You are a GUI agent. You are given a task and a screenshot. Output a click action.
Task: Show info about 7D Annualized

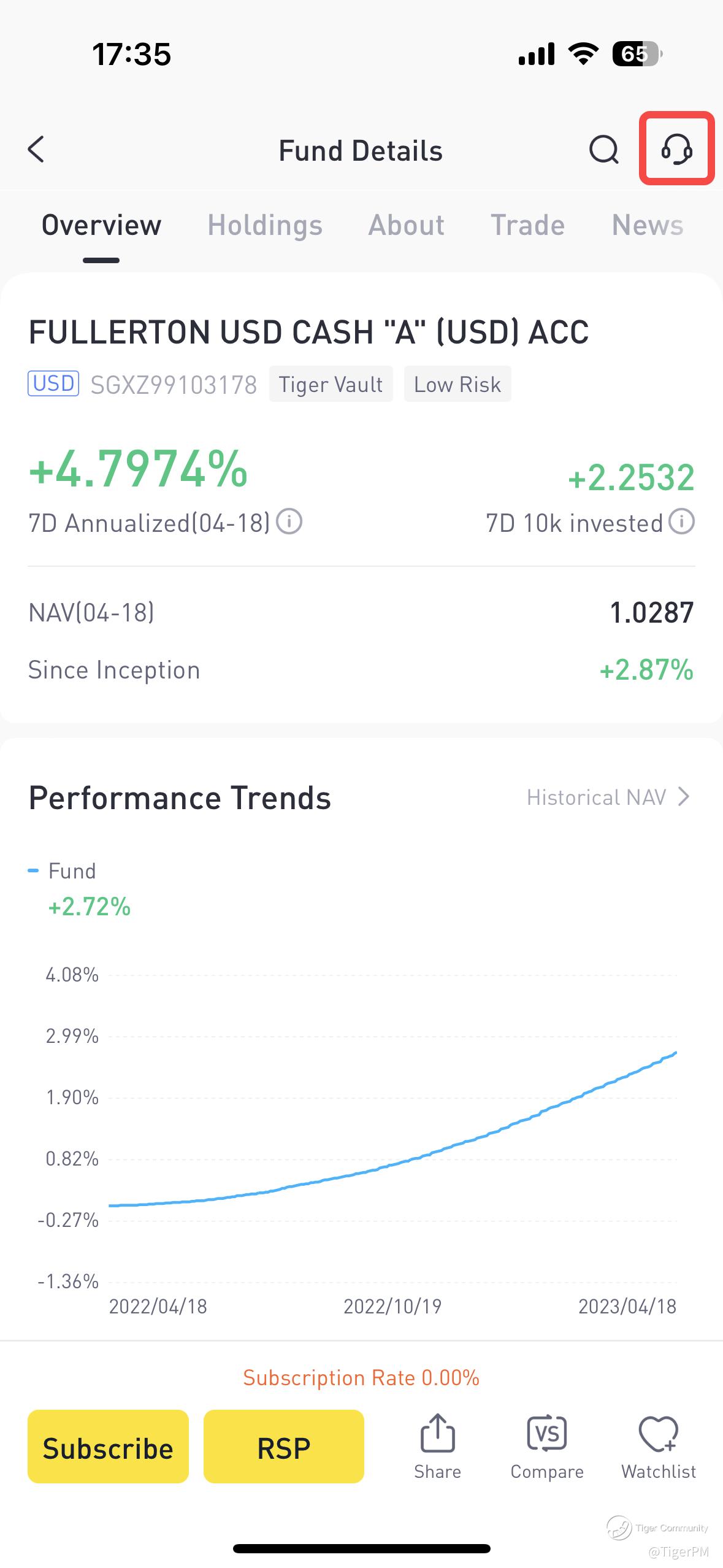click(x=289, y=522)
